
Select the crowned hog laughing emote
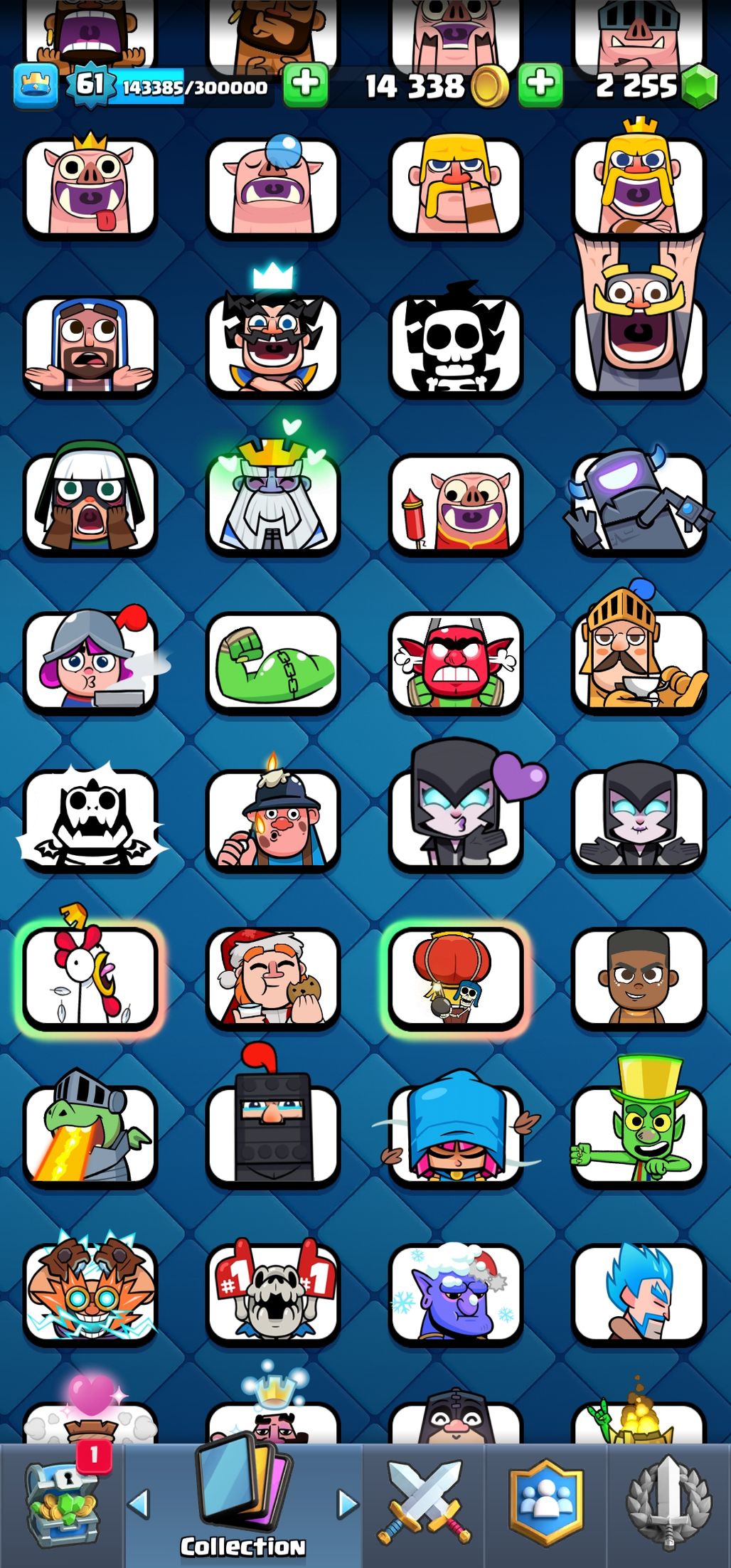pos(90,187)
